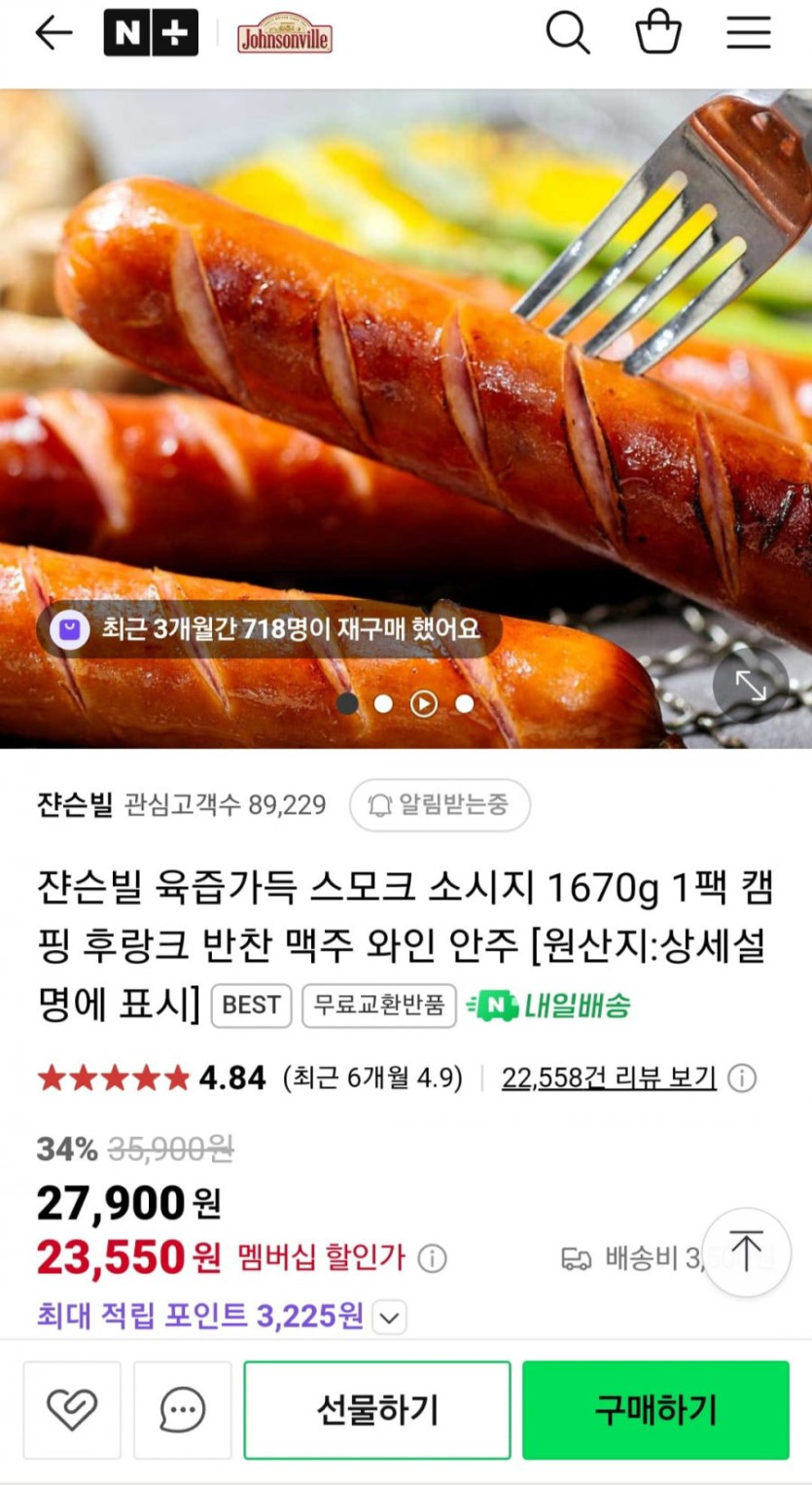Expand the 최대 적립 포인트 dropdown
Viewport: 812px width, 1486px height.
389,1319
